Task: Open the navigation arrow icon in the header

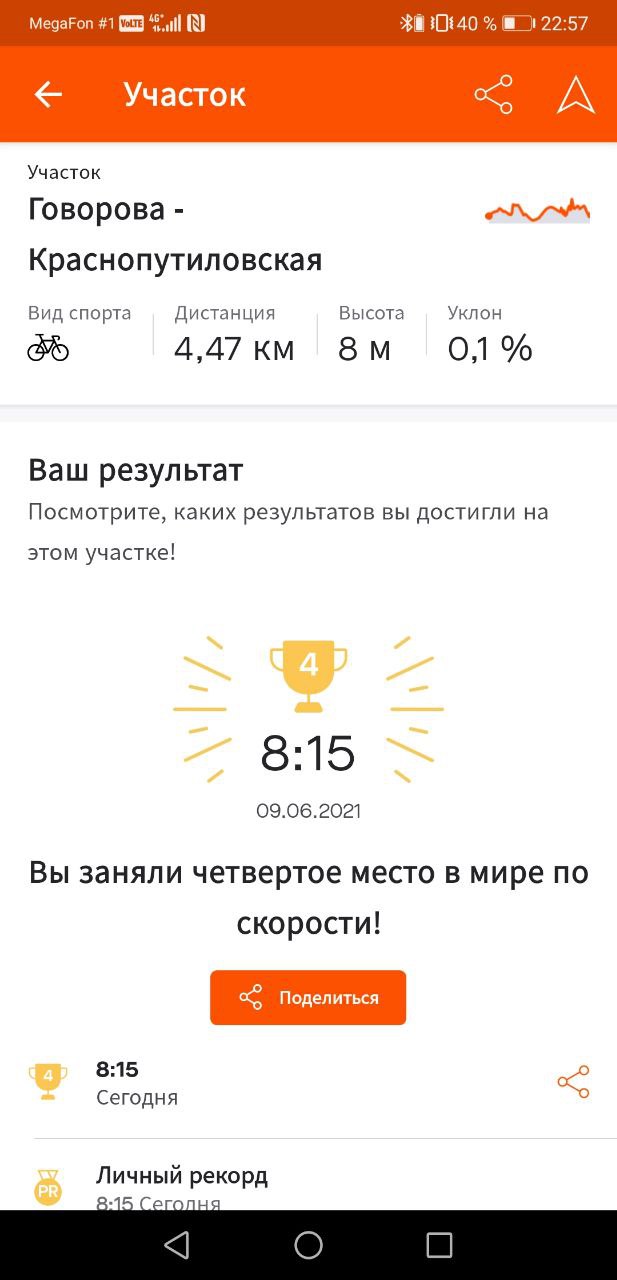Action: tap(576, 94)
